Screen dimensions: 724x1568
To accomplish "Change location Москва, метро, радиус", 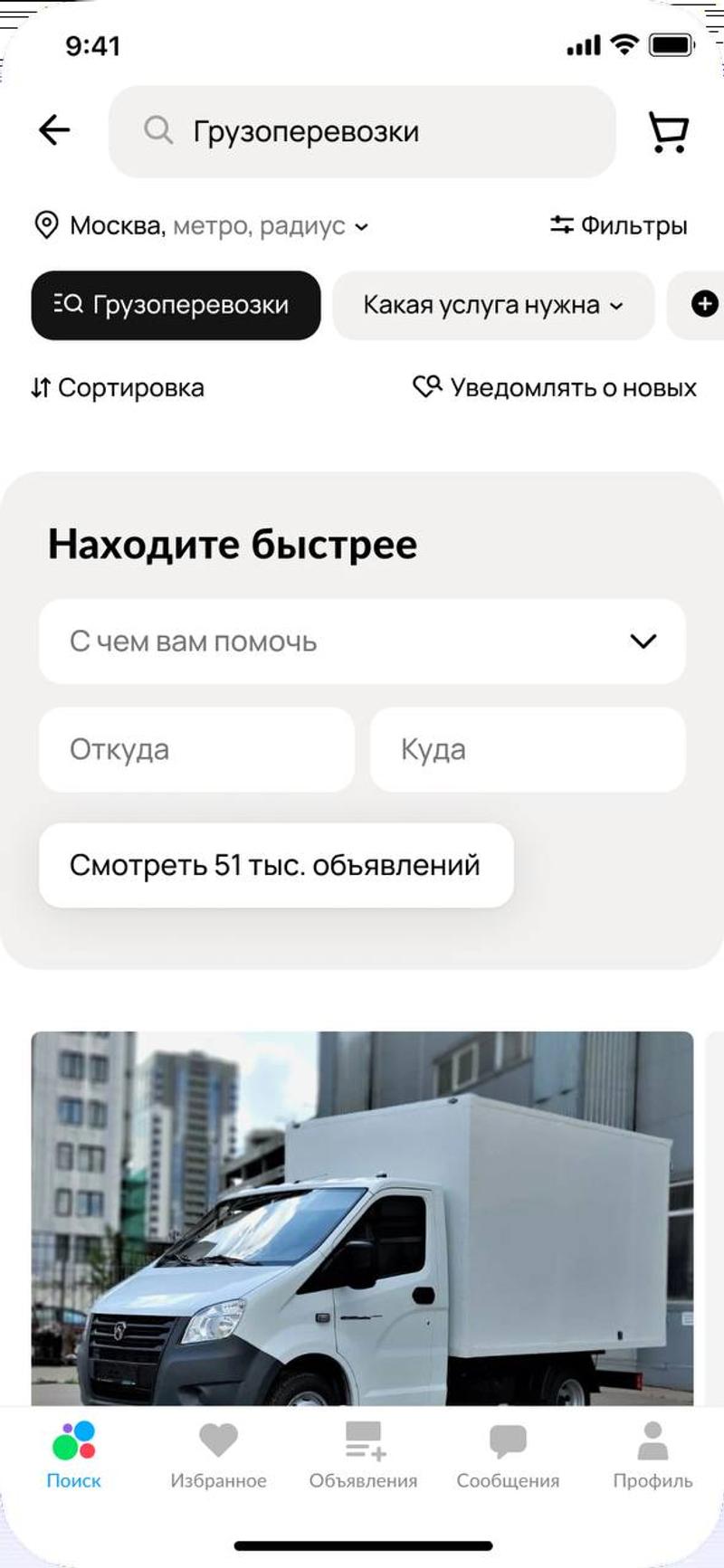I will [x=201, y=225].
